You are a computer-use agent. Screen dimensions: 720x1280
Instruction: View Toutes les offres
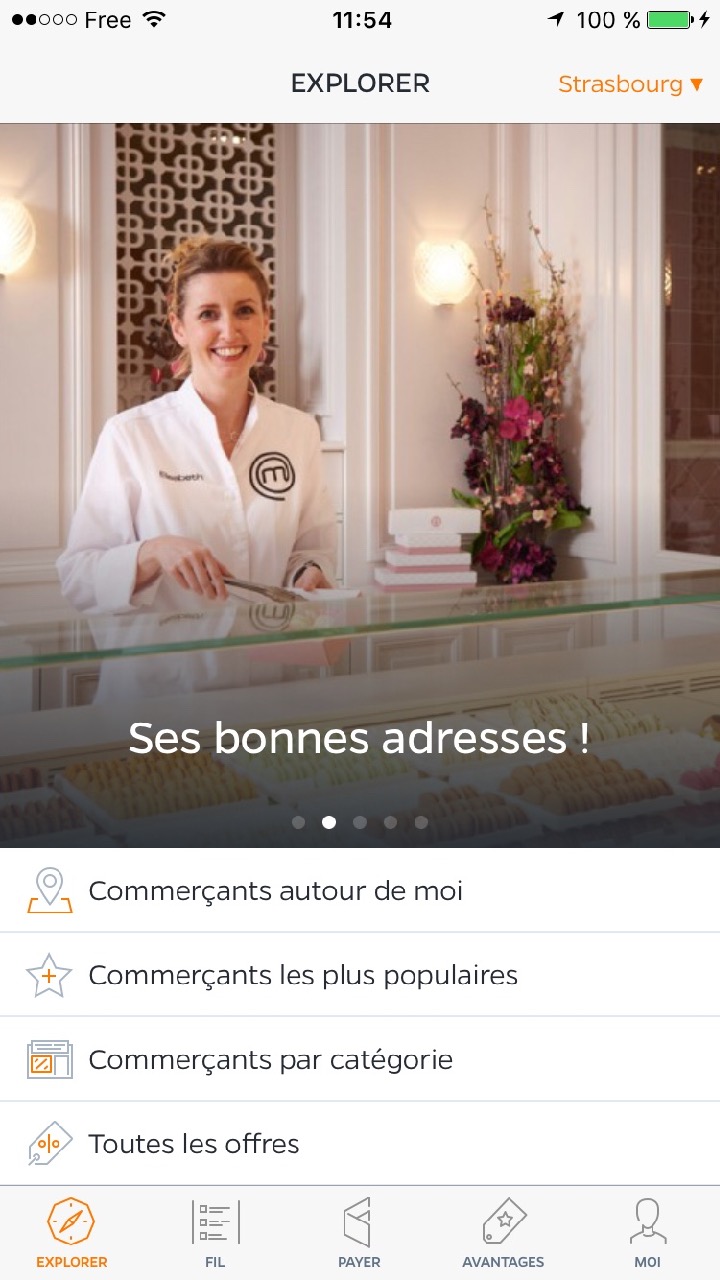(x=360, y=1143)
